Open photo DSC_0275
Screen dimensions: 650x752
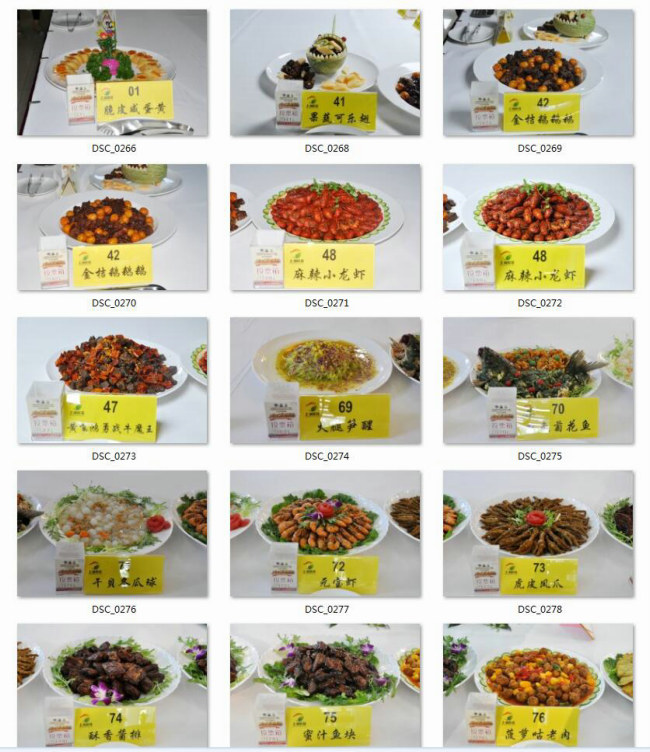pyautogui.click(x=538, y=381)
